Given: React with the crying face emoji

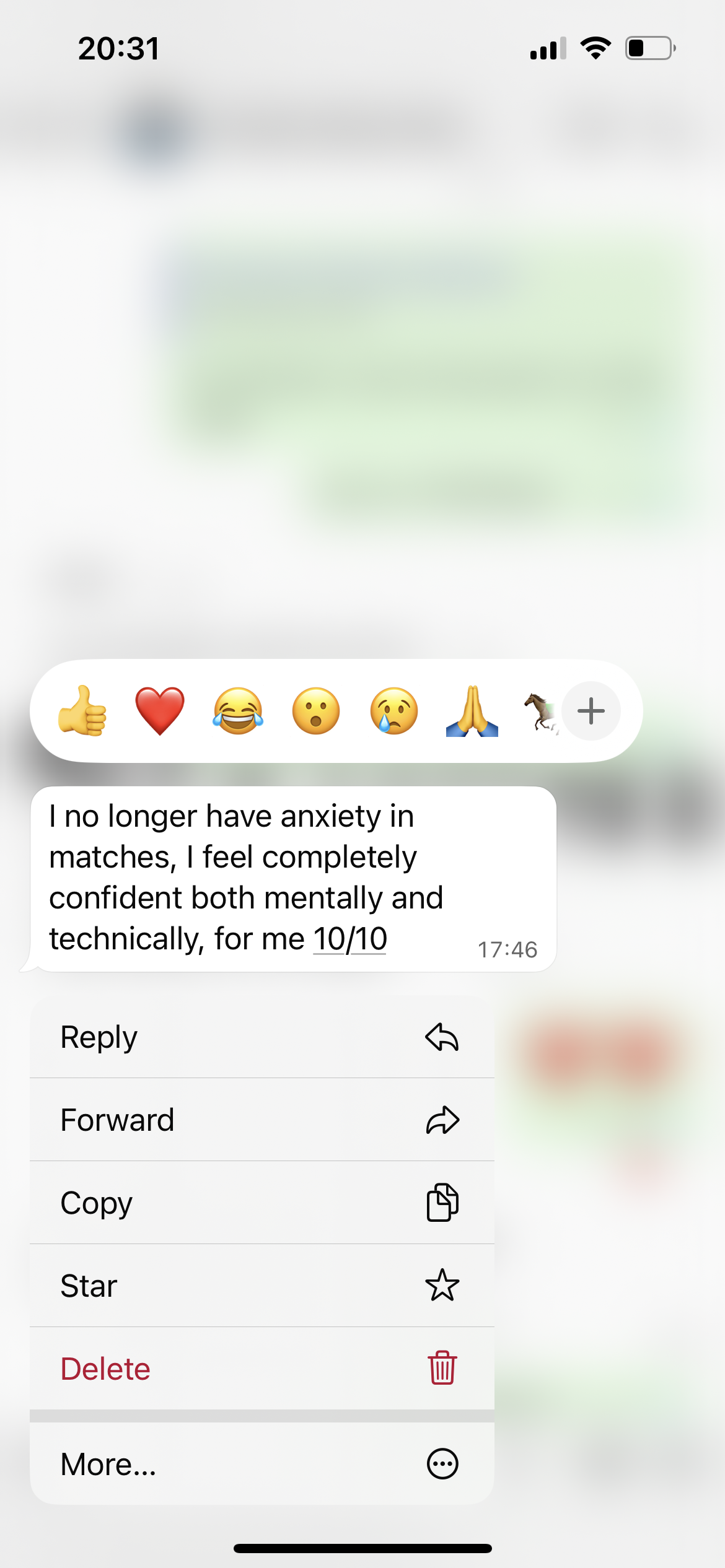Looking at the screenshot, I should tap(394, 711).
